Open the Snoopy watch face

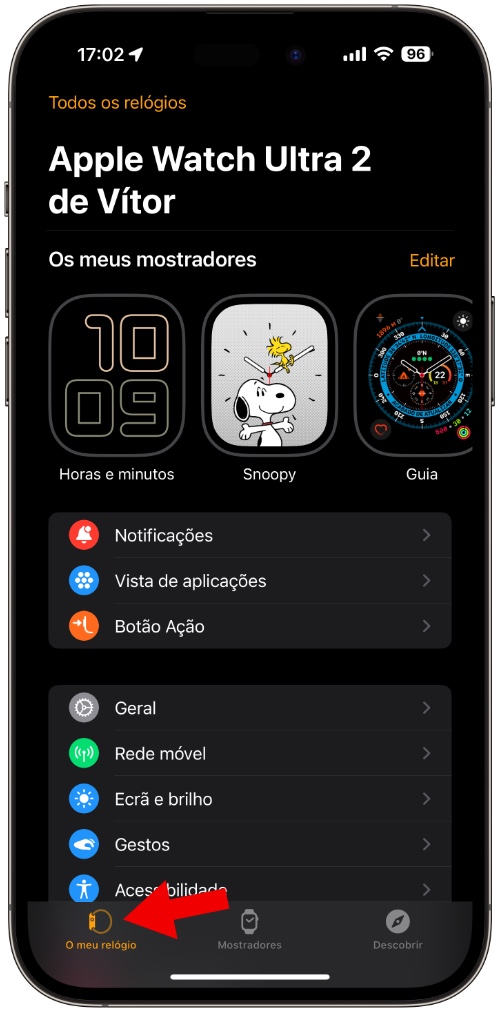point(269,376)
